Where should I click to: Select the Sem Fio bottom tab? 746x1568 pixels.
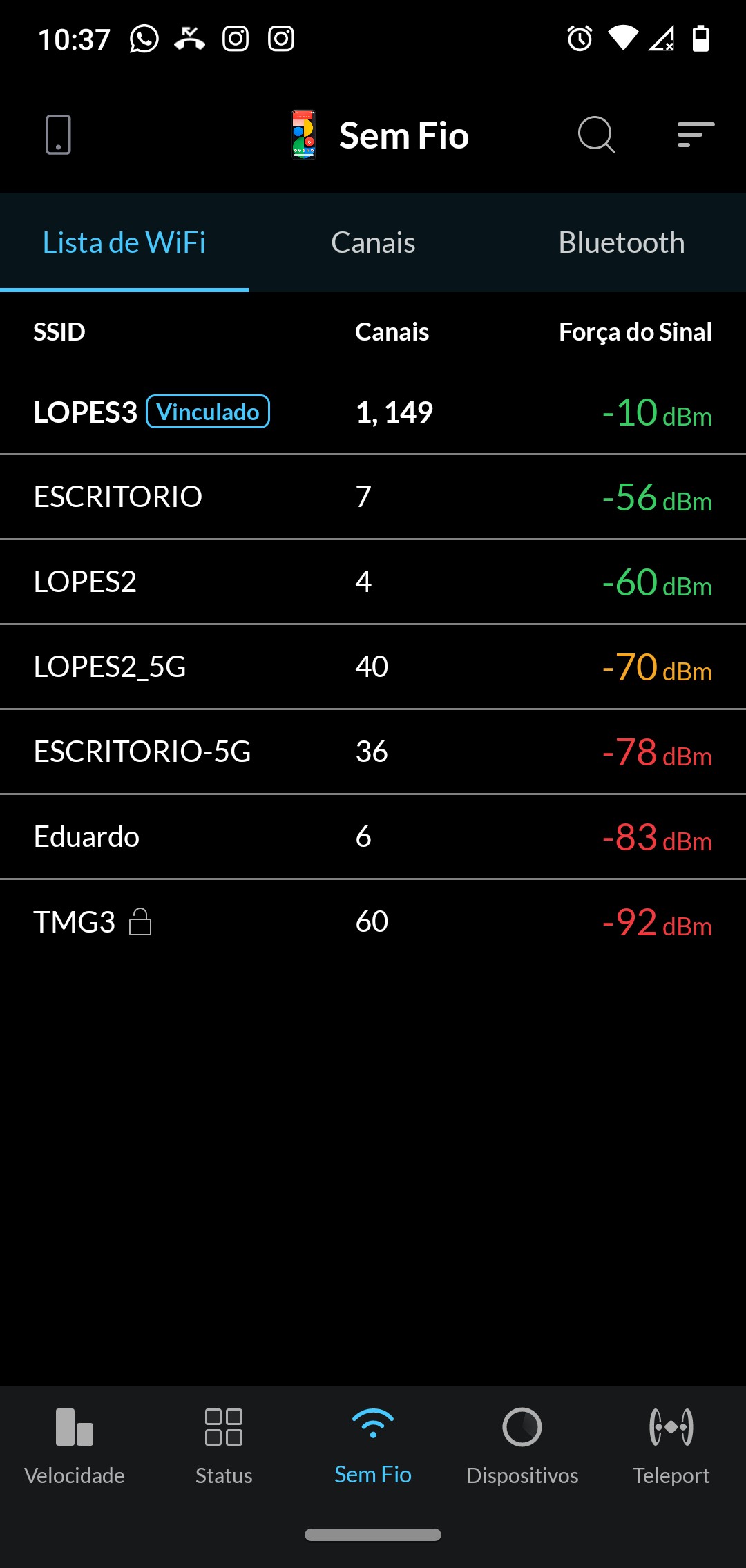[373, 1445]
